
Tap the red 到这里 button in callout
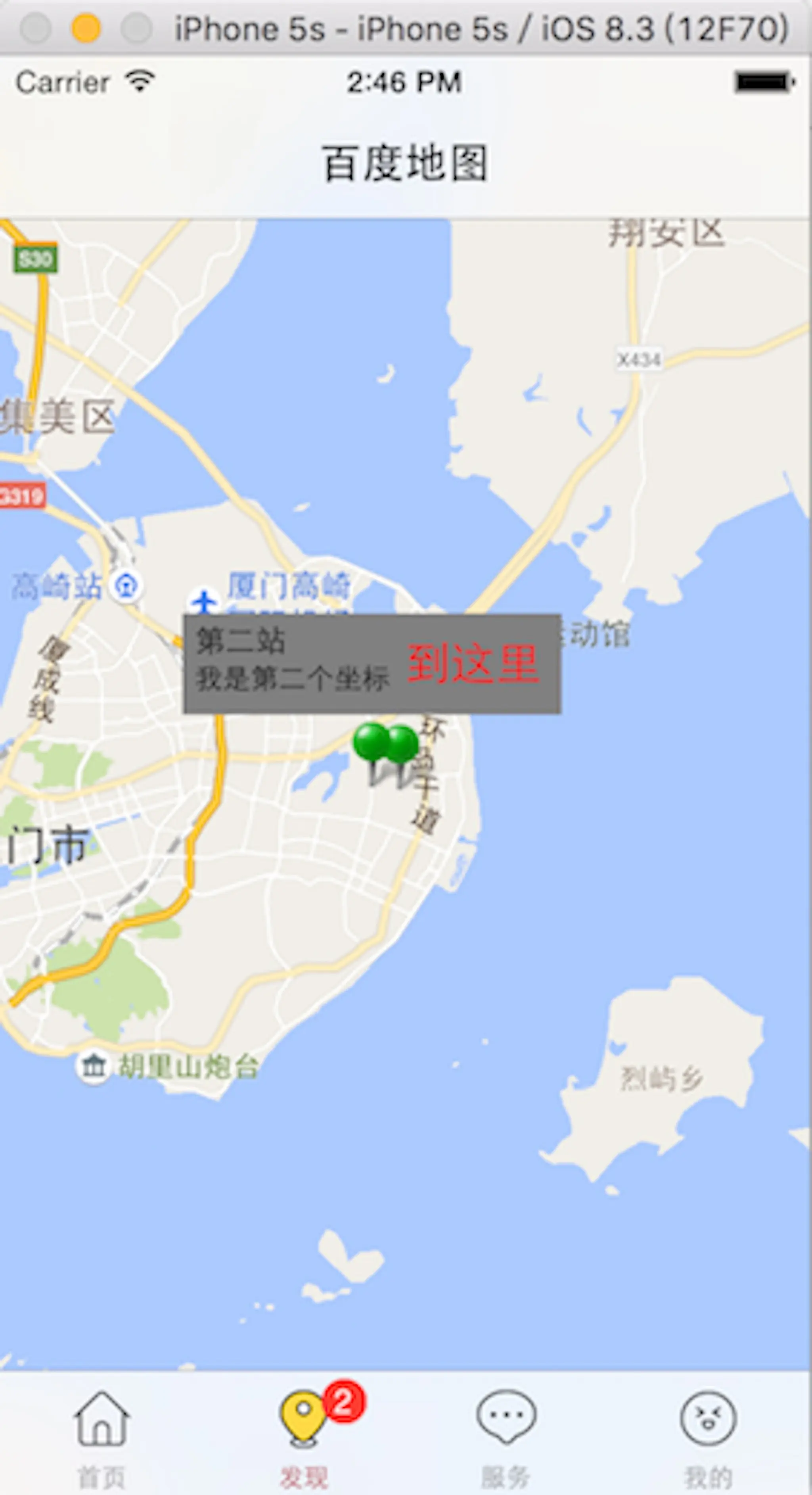tap(473, 663)
